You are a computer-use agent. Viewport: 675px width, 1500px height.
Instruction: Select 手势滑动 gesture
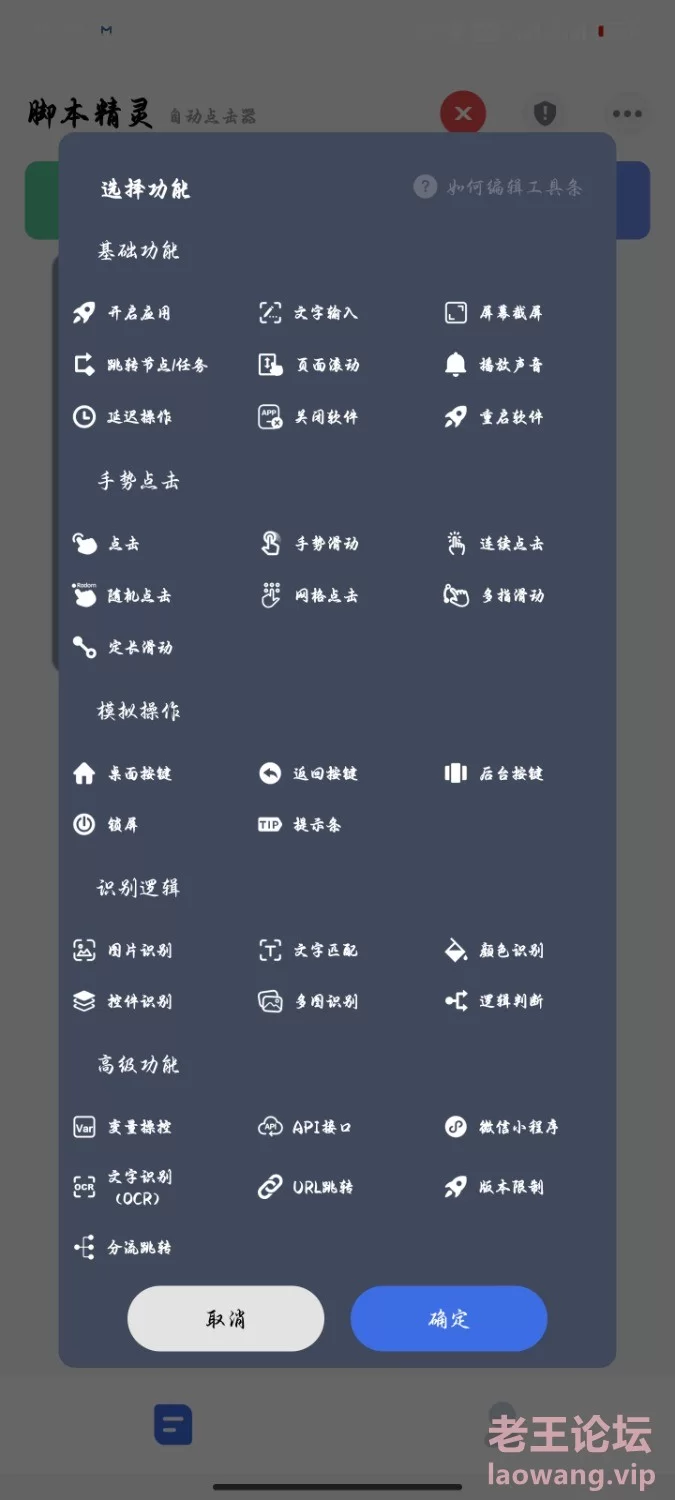tap(308, 544)
